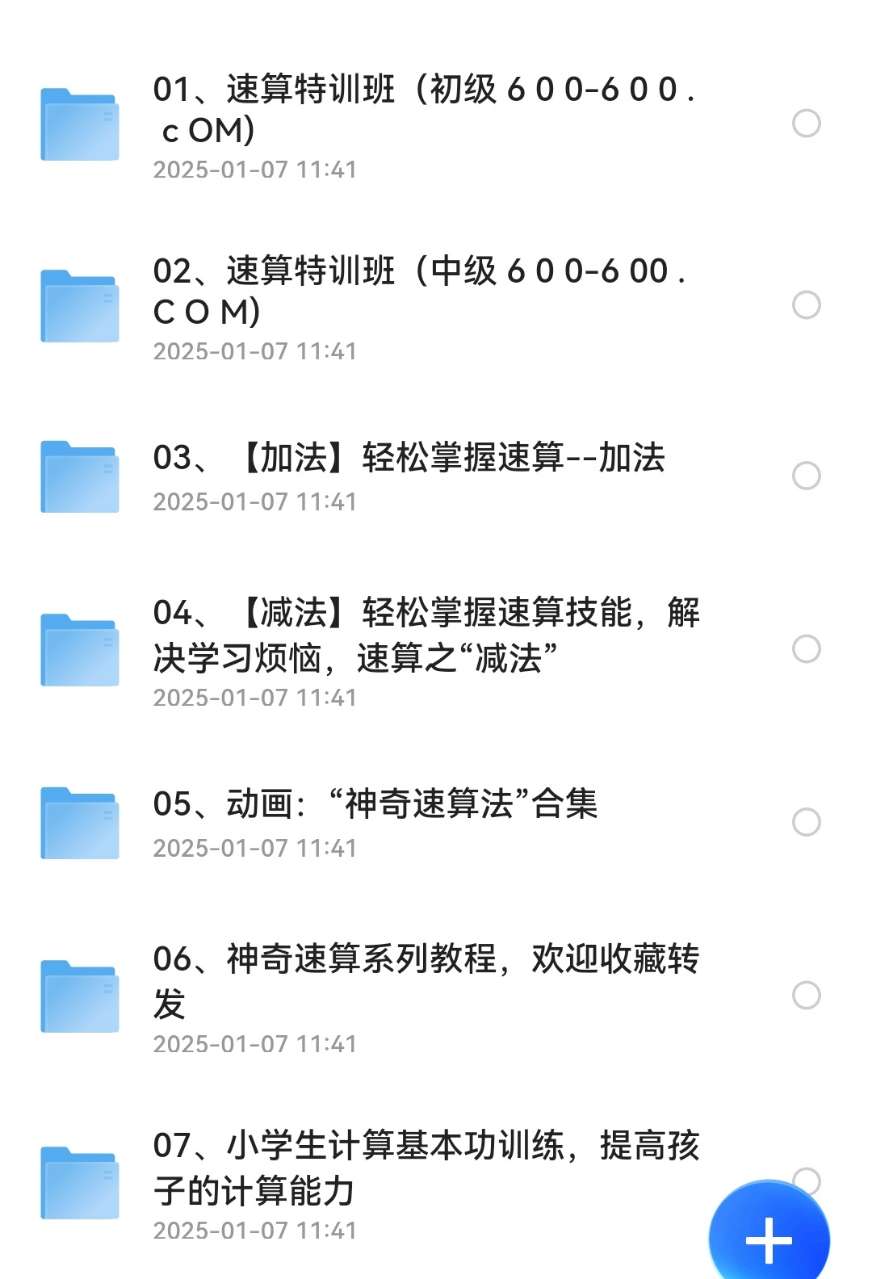The width and height of the screenshot is (872, 1279).
Task: Open the 03、【加法】轻松掌握速算 folder
Action: tap(408, 459)
